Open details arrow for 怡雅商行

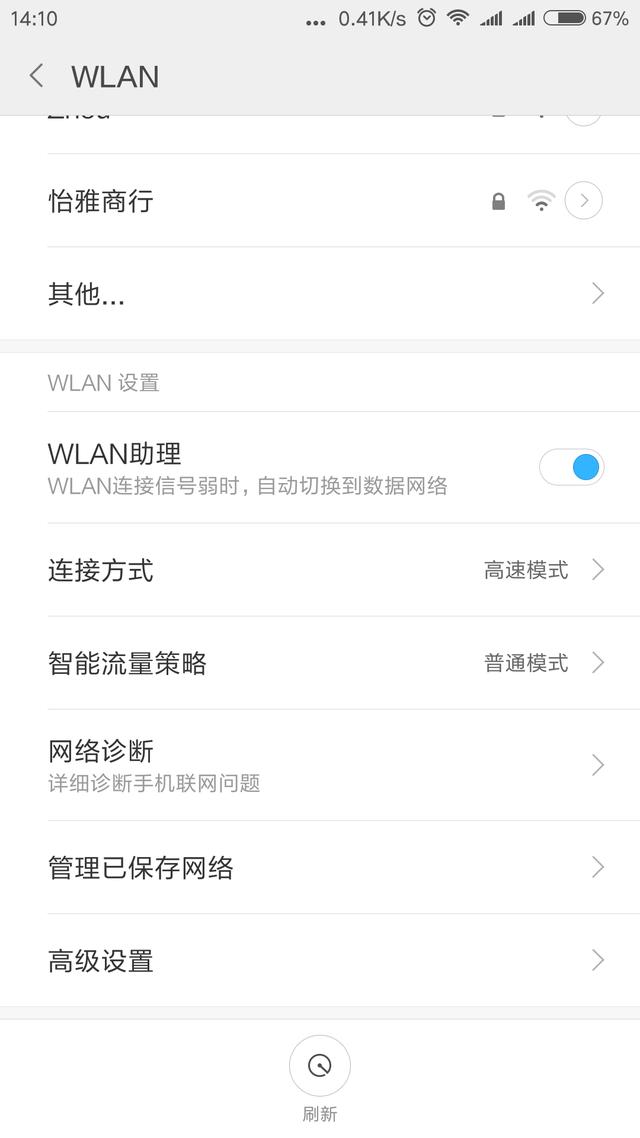tap(584, 201)
